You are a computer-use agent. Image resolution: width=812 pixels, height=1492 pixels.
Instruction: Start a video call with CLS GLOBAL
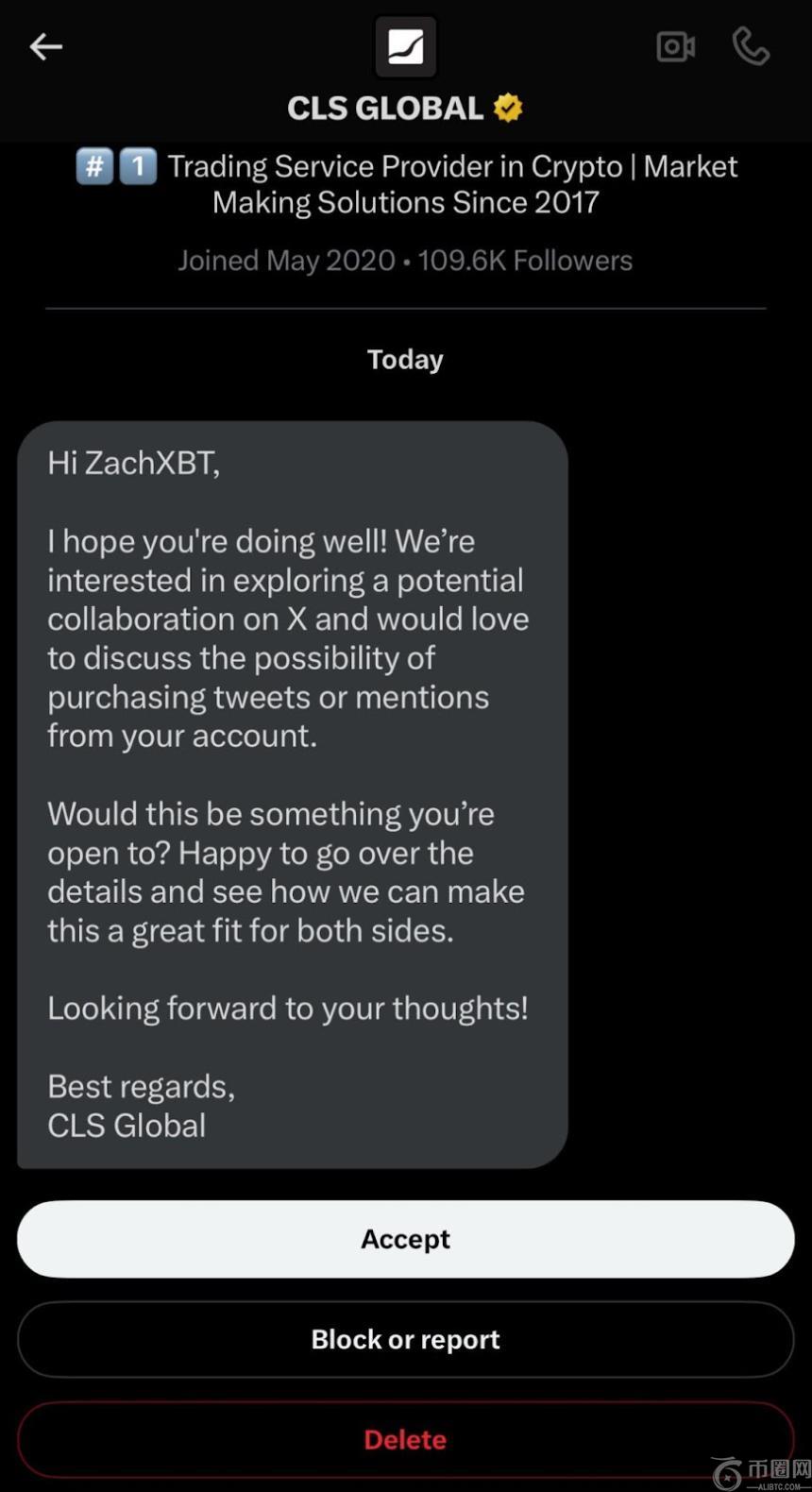coord(676,46)
